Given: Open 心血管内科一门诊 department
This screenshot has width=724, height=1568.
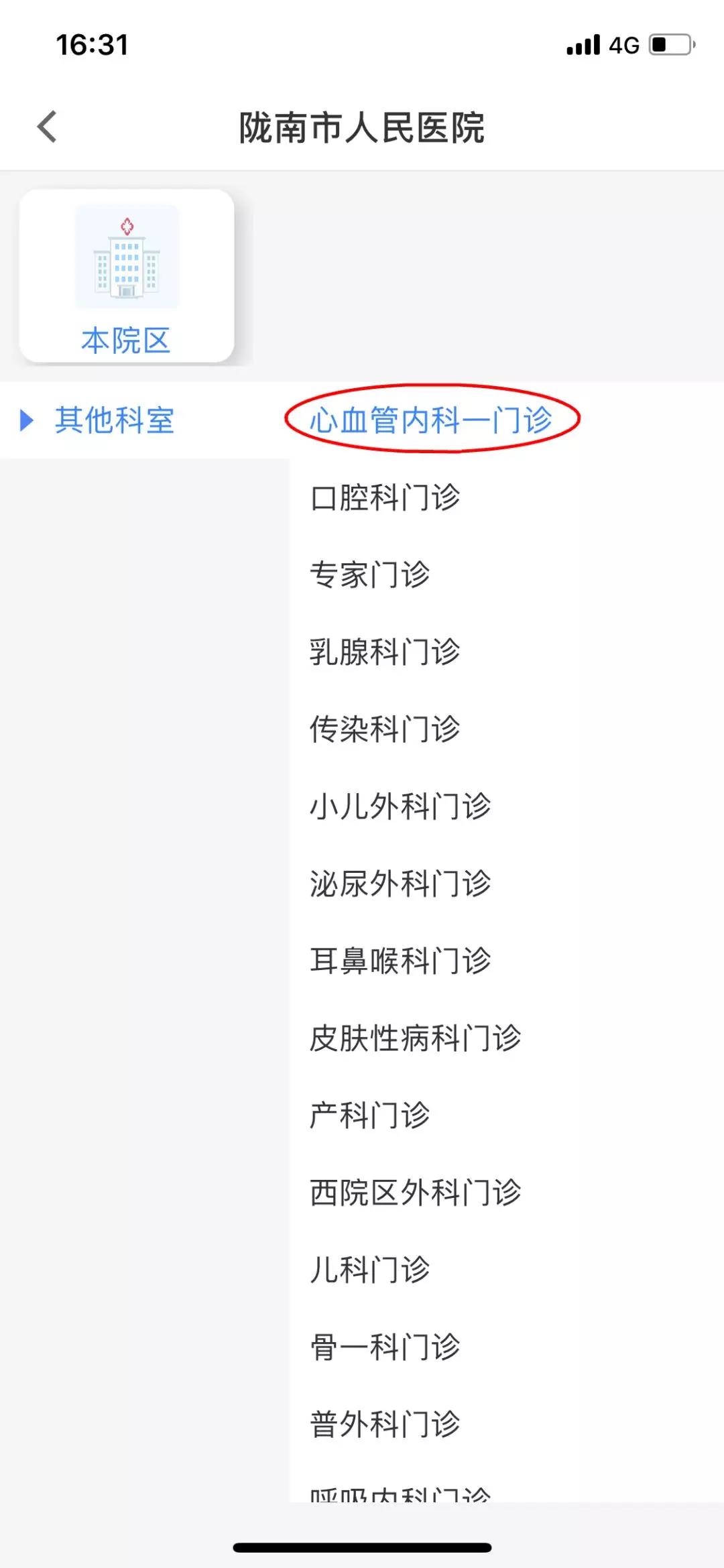Looking at the screenshot, I should tap(431, 420).
